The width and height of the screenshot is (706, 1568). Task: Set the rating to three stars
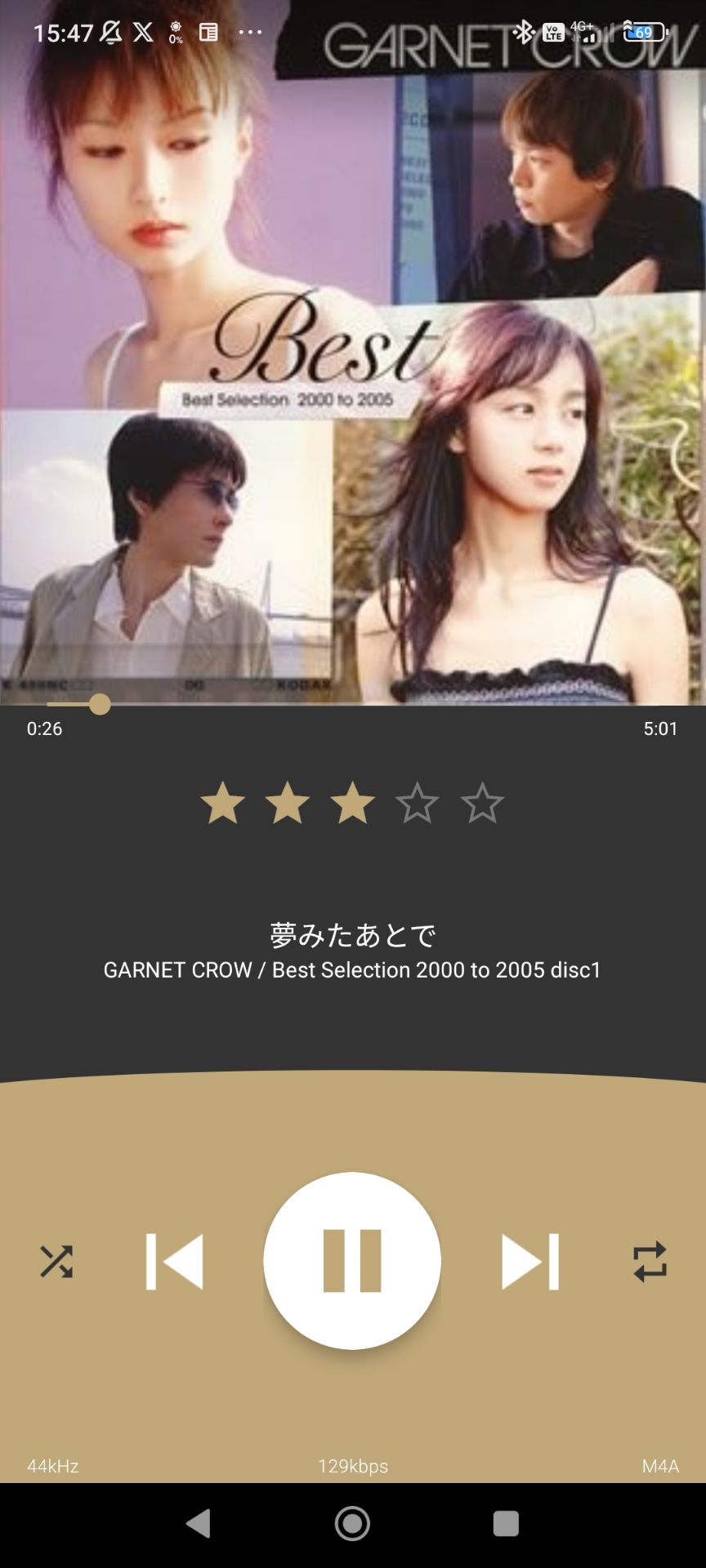pyautogui.click(x=352, y=804)
